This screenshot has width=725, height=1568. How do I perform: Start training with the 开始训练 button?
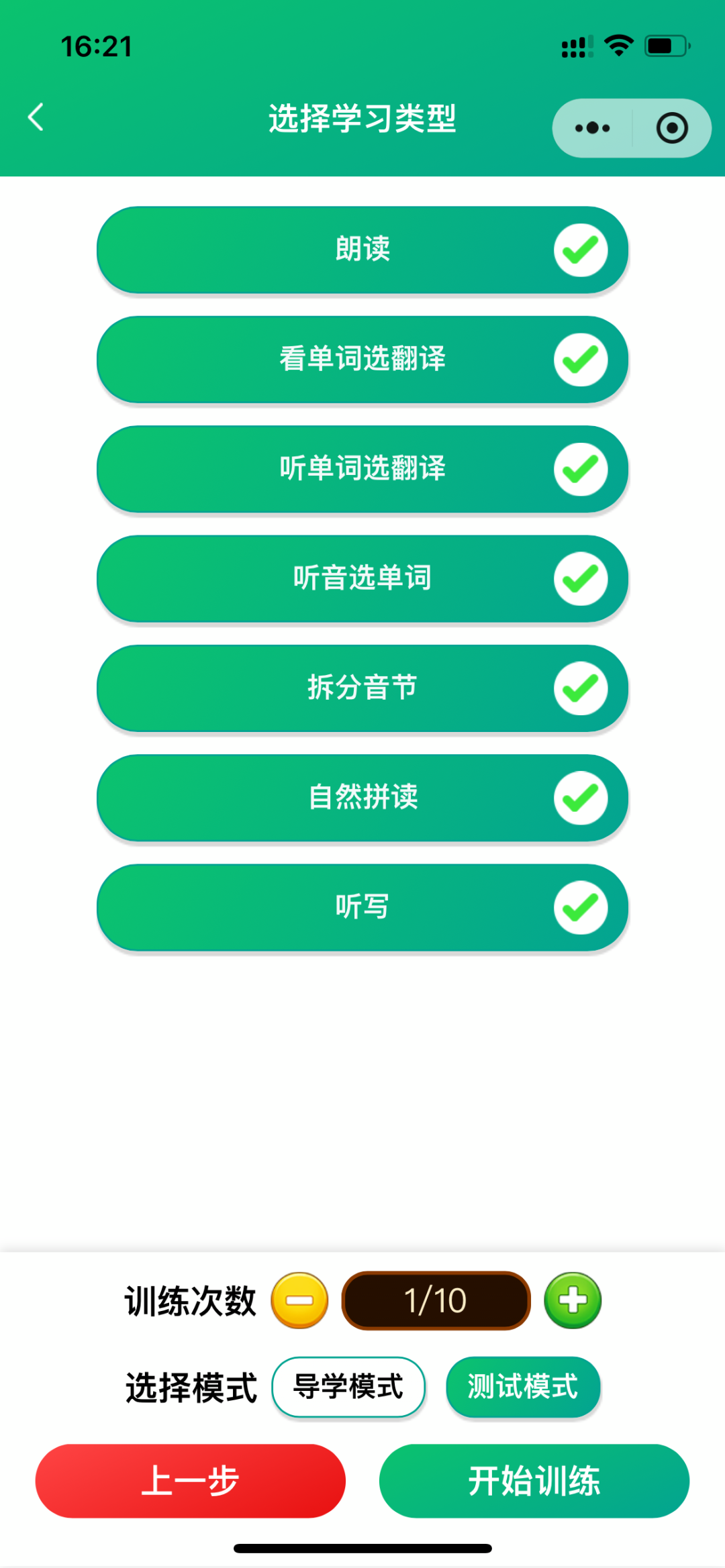click(535, 1481)
